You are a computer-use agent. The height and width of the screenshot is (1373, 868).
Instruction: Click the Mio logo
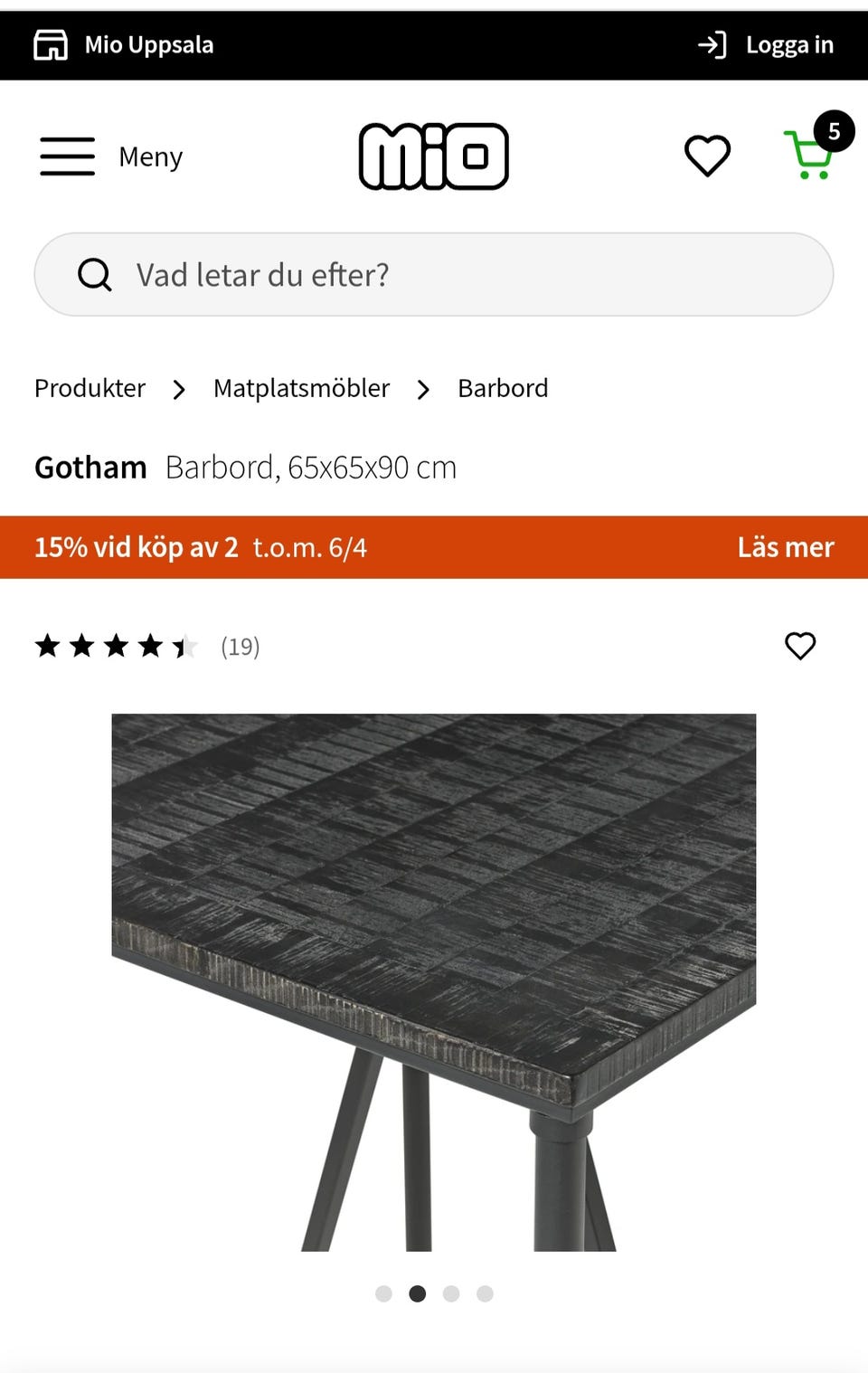(434, 156)
